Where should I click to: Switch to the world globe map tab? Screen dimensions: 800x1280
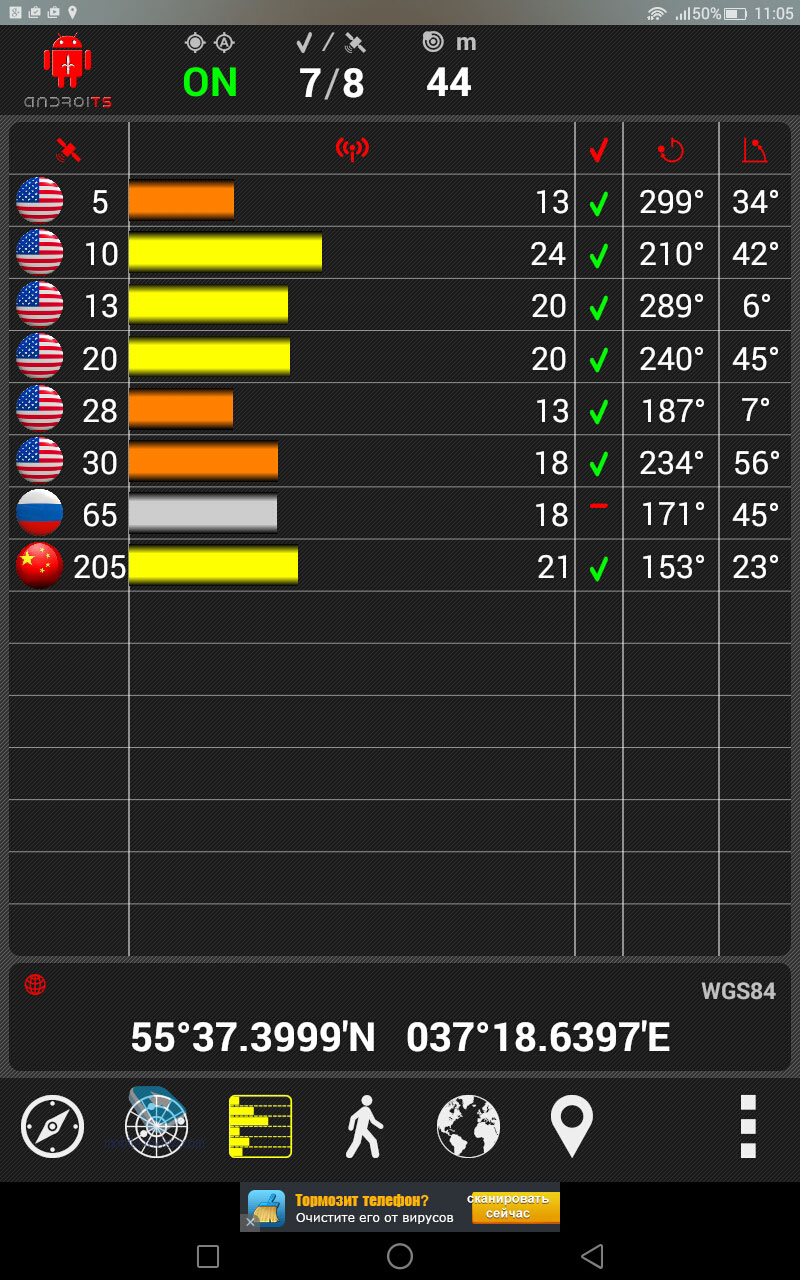[468, 1126]
